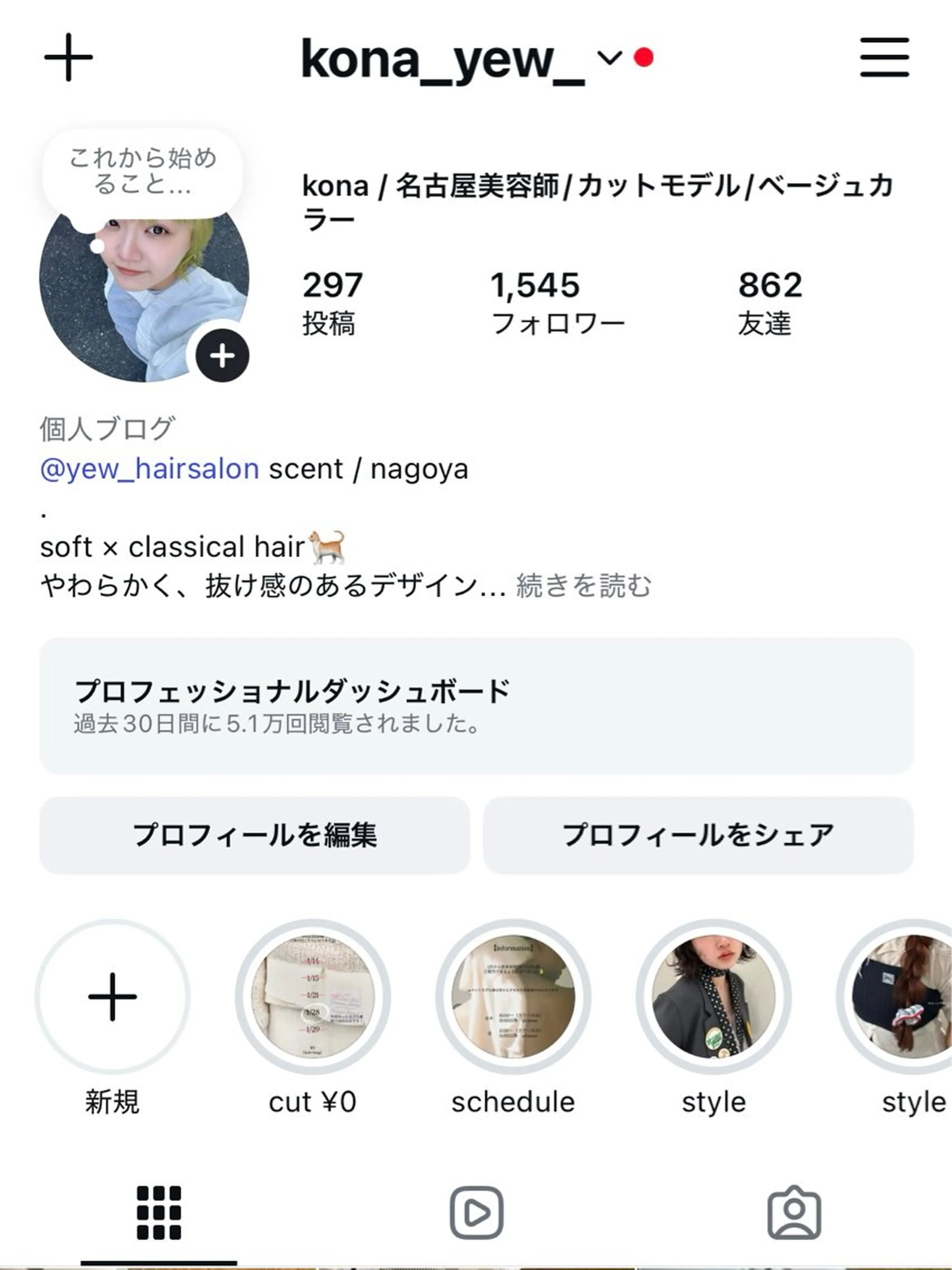This screenshot has height=1270, width=952.
Task: Open the hamburger menu
Action: coord(884,57)
